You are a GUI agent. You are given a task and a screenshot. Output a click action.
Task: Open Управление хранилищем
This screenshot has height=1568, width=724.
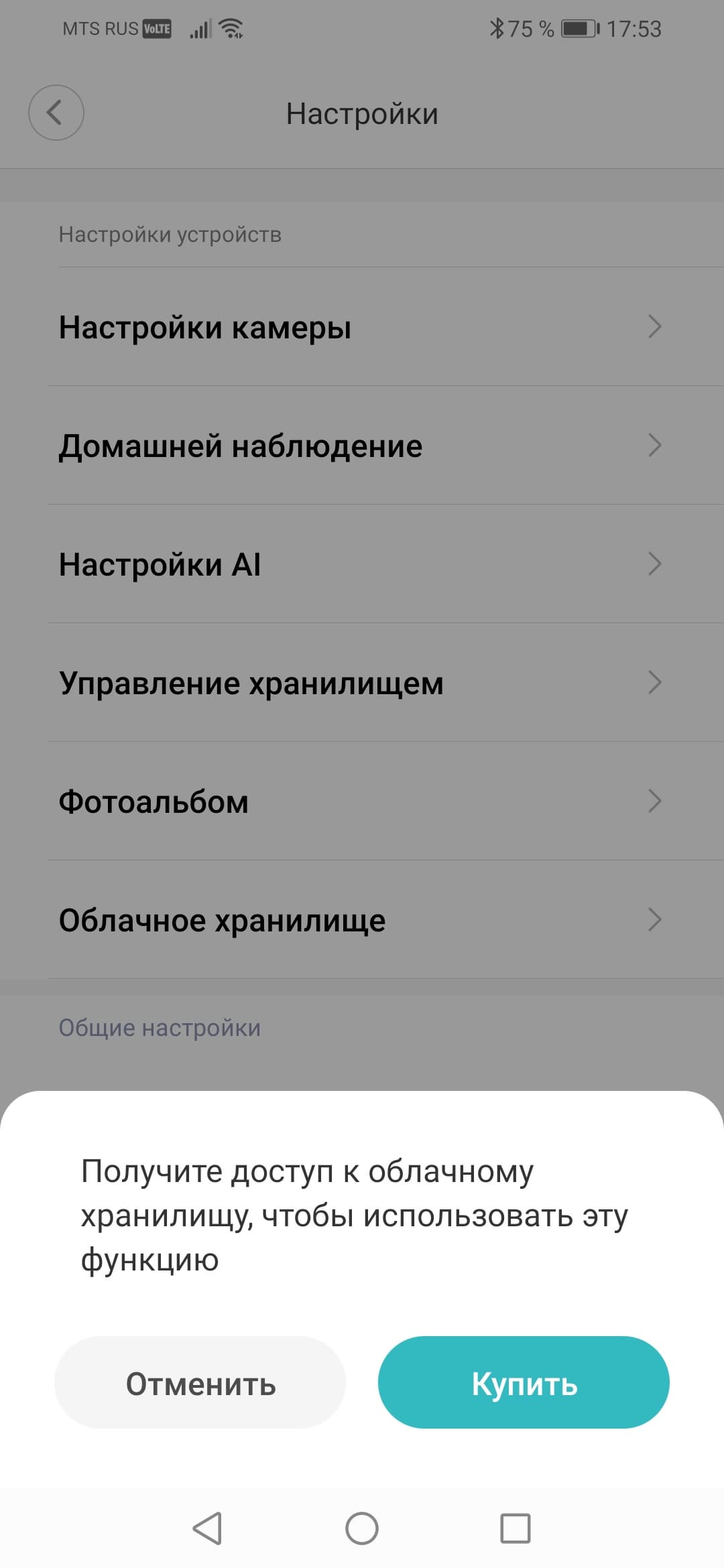click(362, 683)
